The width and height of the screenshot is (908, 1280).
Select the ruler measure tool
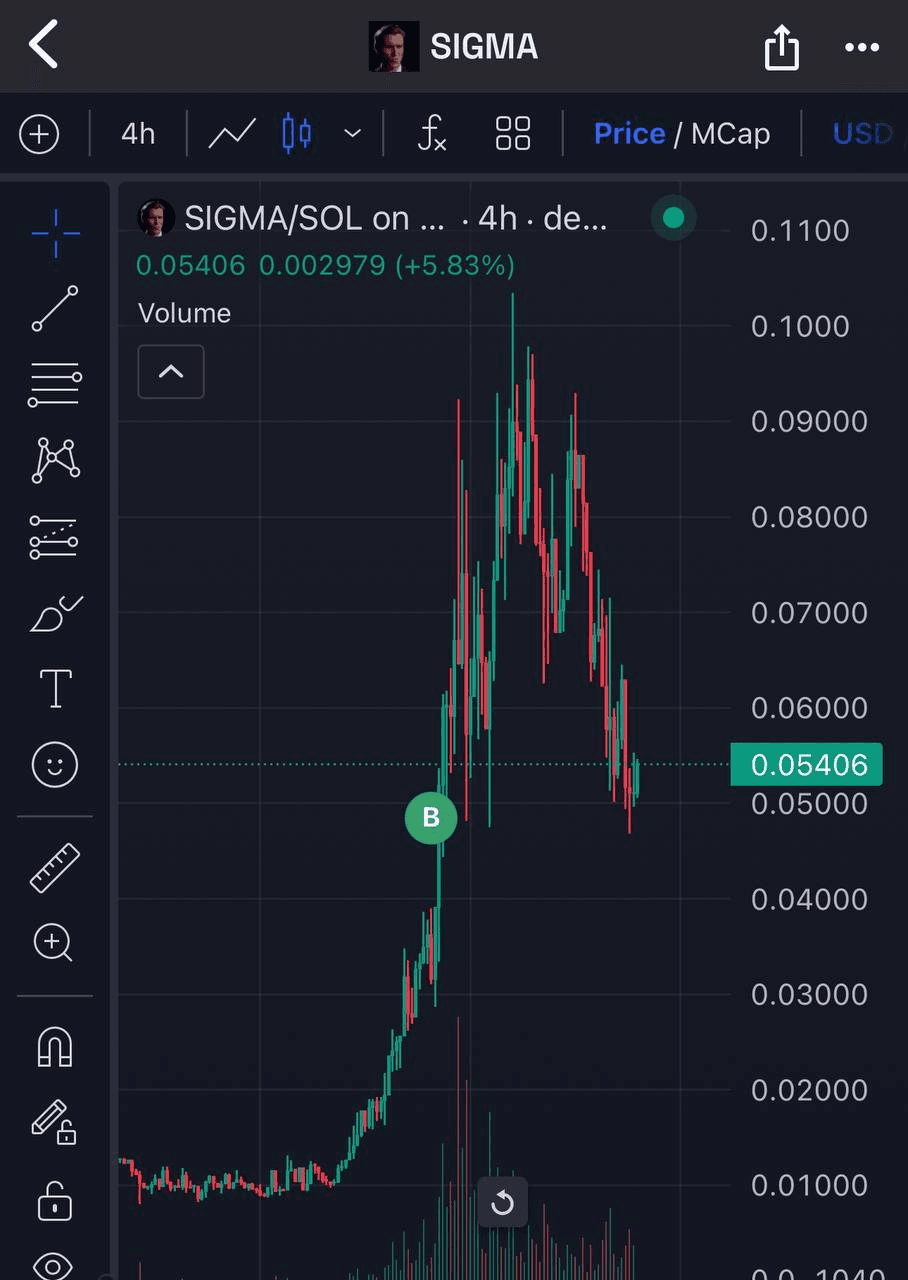[x=55, y=867]
